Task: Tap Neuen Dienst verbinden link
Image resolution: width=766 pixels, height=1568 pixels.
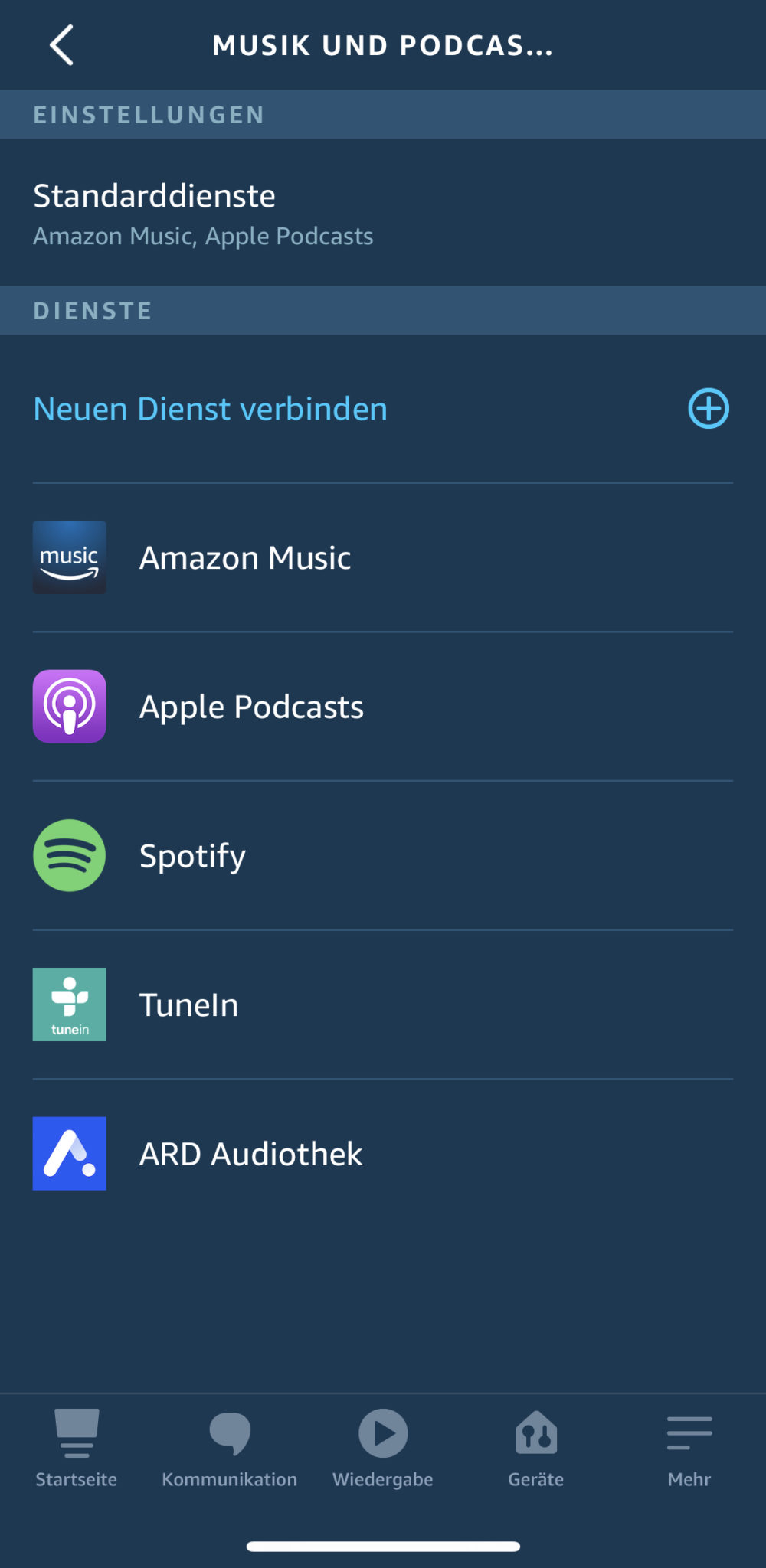Action: pos(211,409)
